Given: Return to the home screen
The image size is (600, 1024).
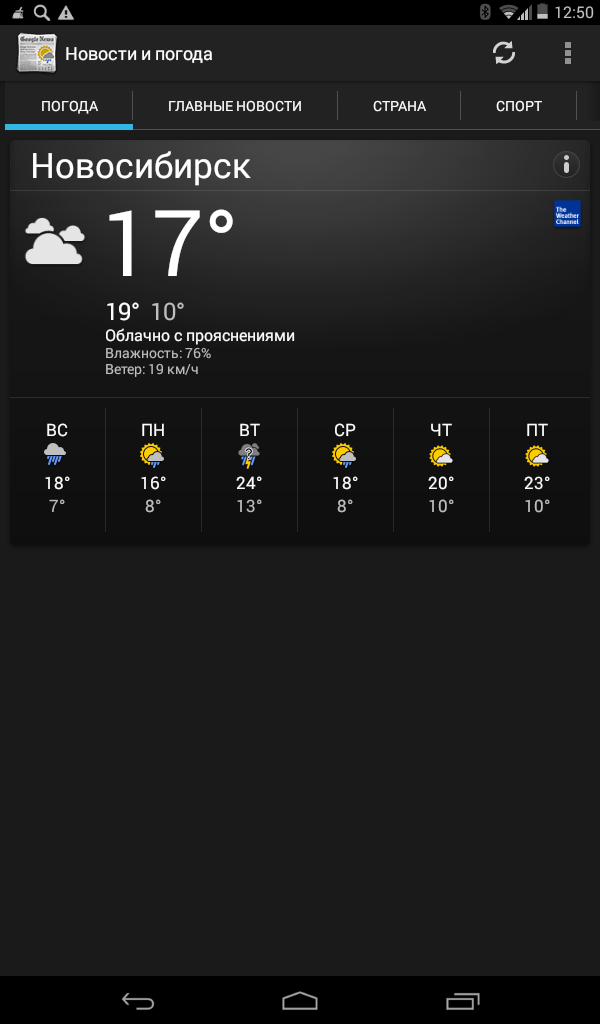Looking at the screenshot, I should pos(299,1000).
